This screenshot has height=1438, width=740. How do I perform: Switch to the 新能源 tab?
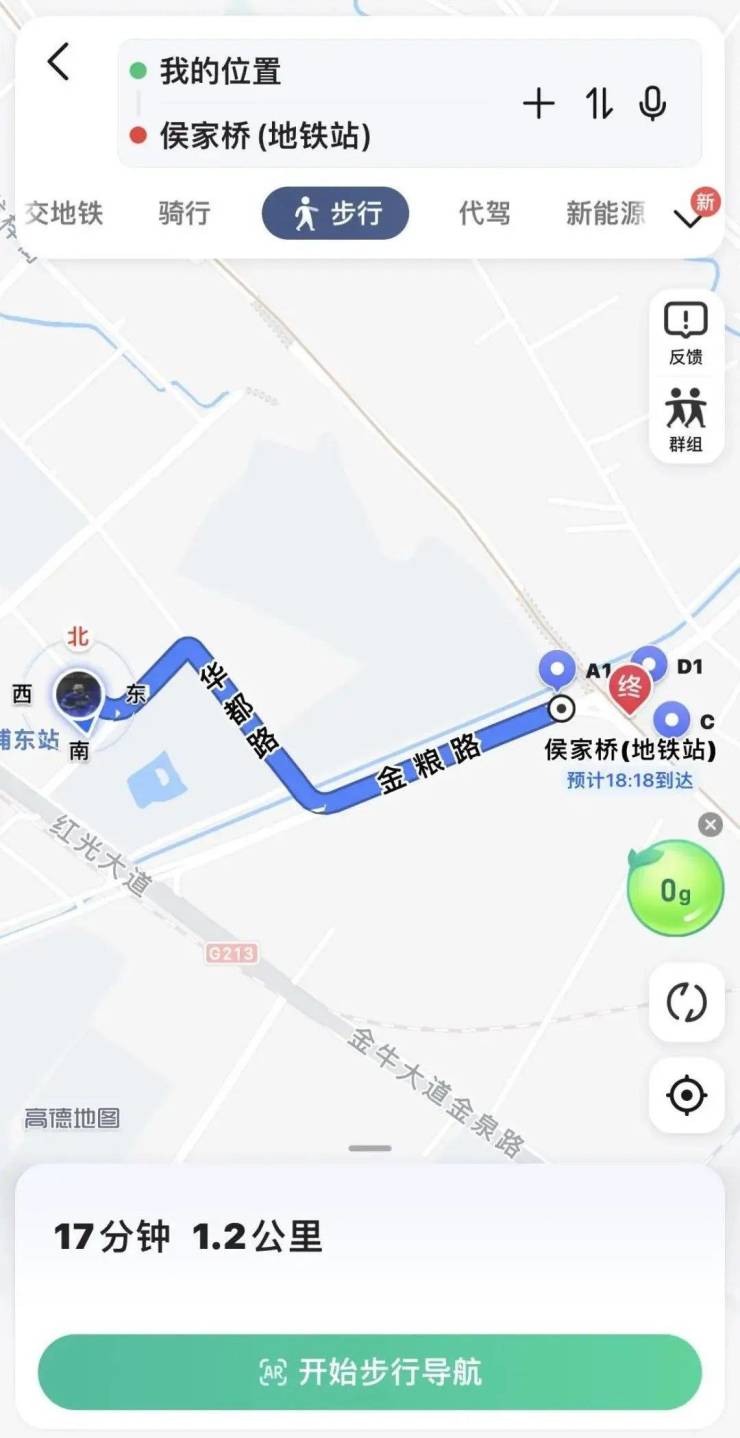pos(605,213)
